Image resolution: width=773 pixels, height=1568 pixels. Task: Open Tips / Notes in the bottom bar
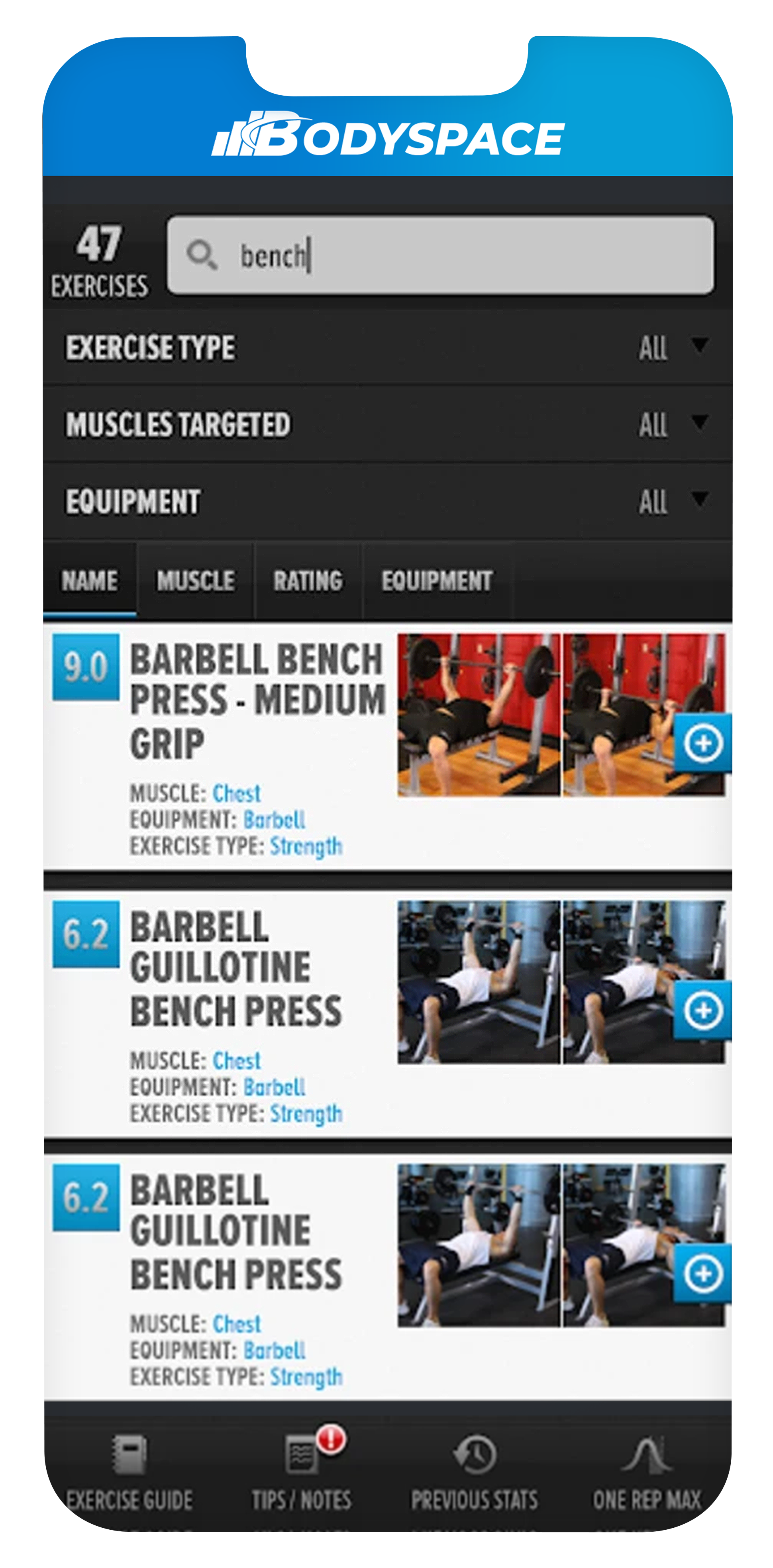pos(301,1473)
